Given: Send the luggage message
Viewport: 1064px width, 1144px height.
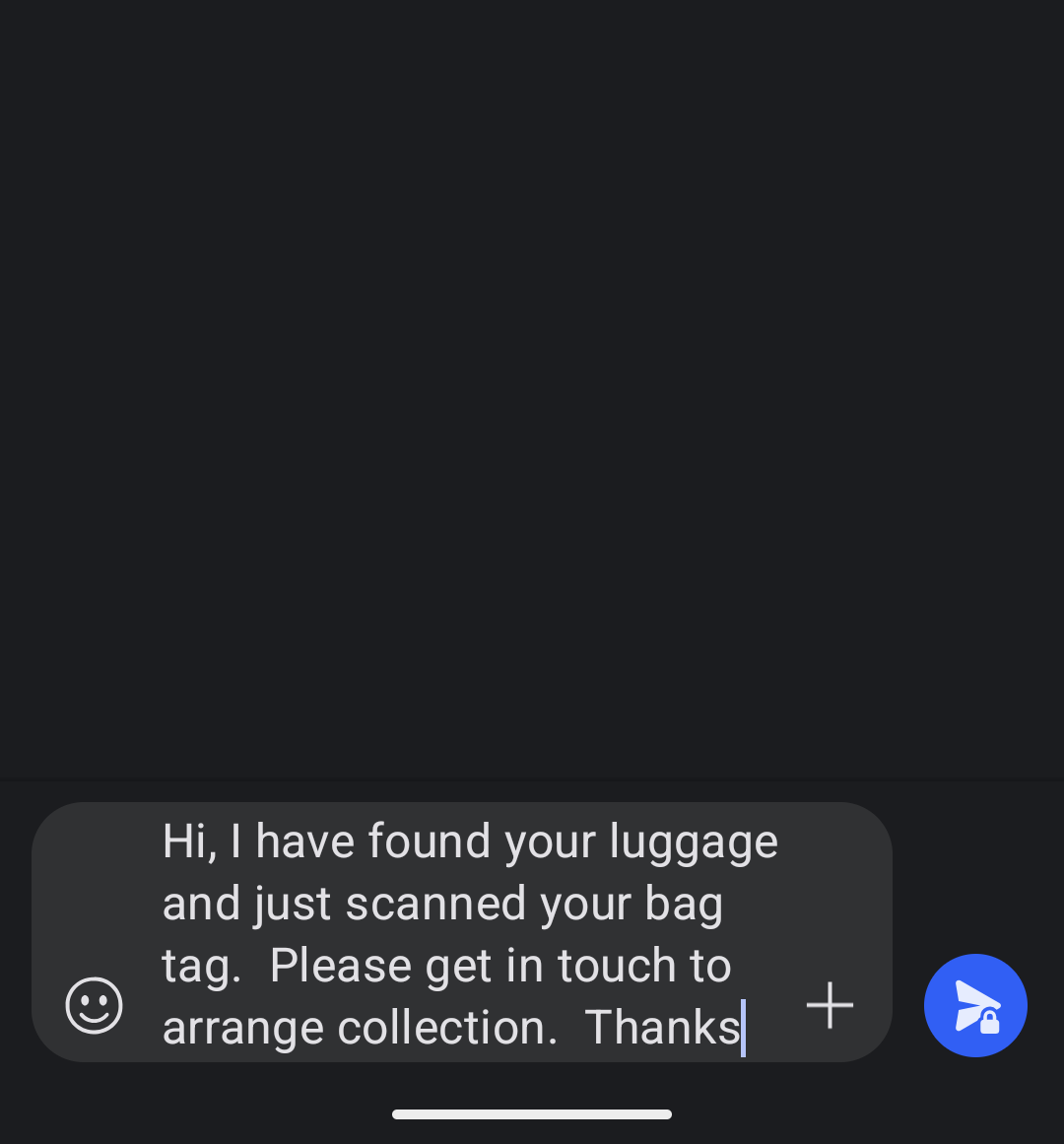Looking at the screenshot, I should coord(975,1005).
